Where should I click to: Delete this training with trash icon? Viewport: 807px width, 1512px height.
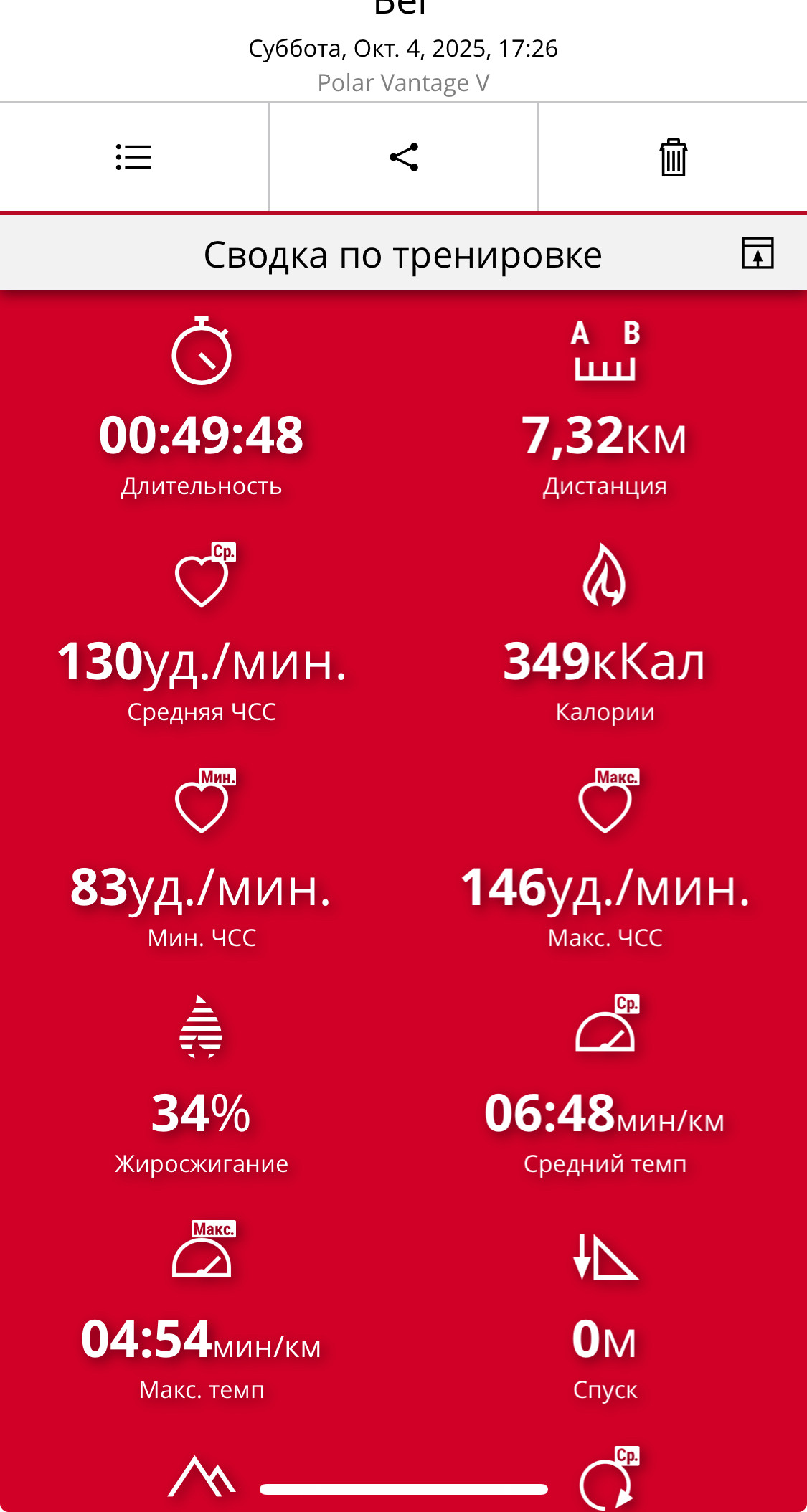673,157
